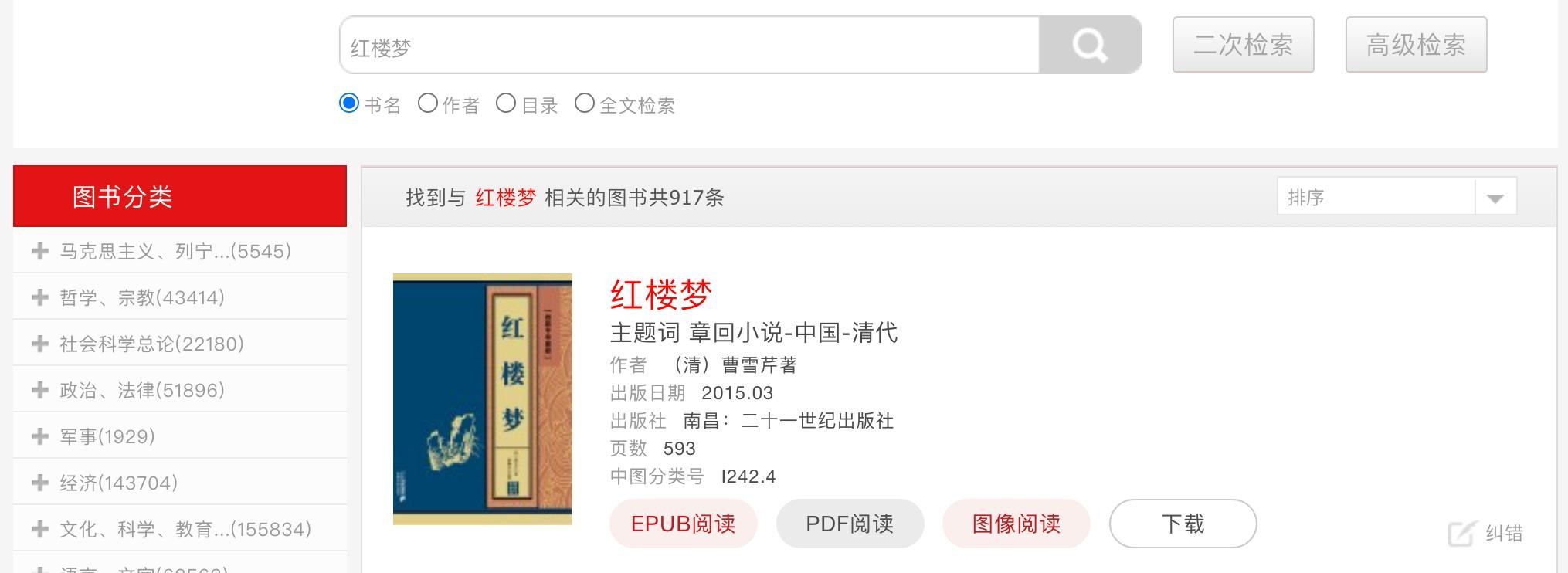
Task: Open the 红楼梦 book cover
Action: point(482,398)
